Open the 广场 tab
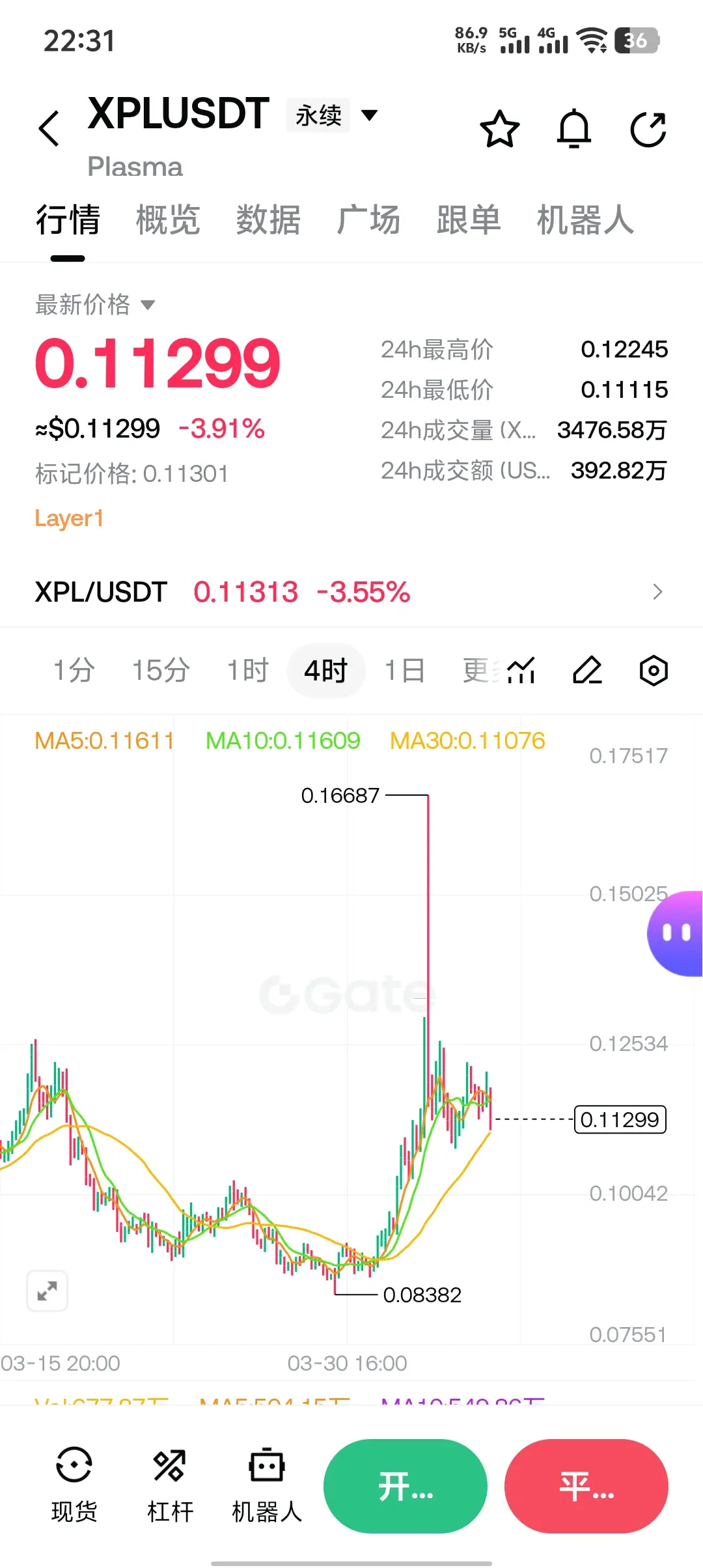 (368, 219)
